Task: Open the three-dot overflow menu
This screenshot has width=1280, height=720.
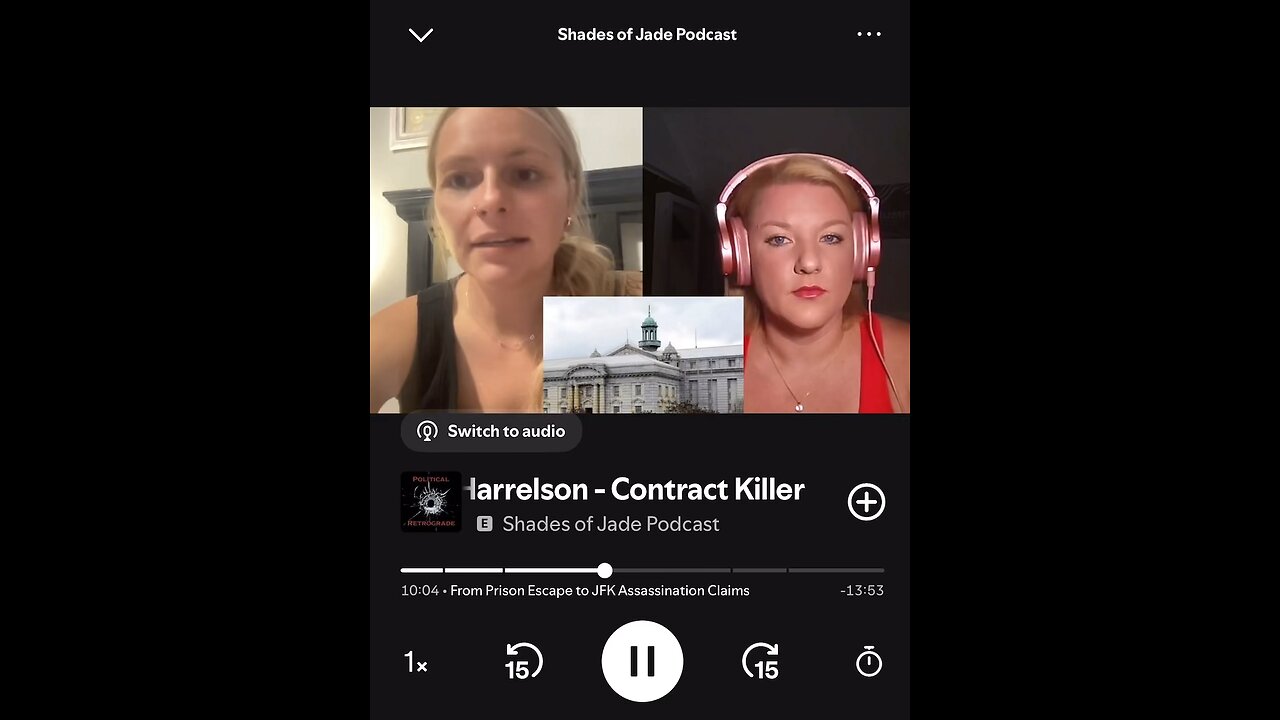Action: tap(869, 34)
